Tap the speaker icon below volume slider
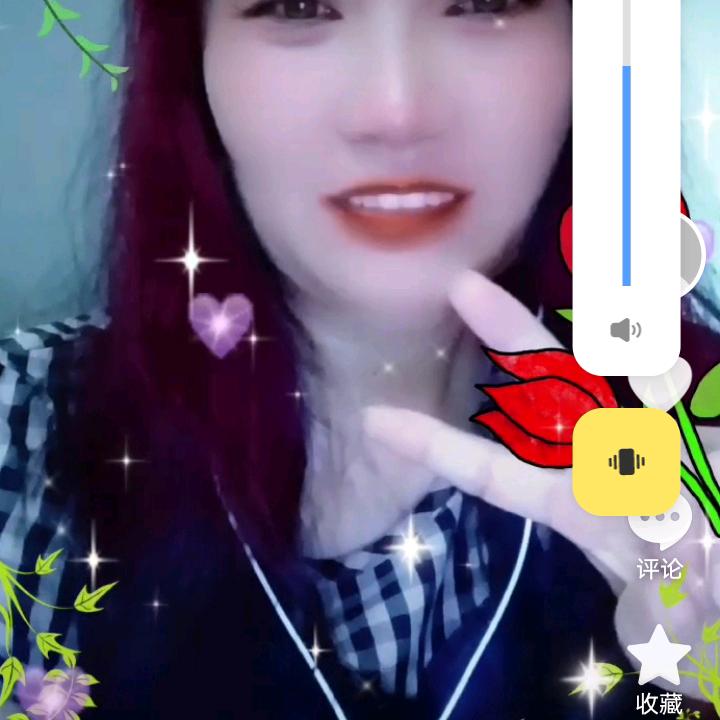This screenshot has height=720, width=720. [625, 330]
